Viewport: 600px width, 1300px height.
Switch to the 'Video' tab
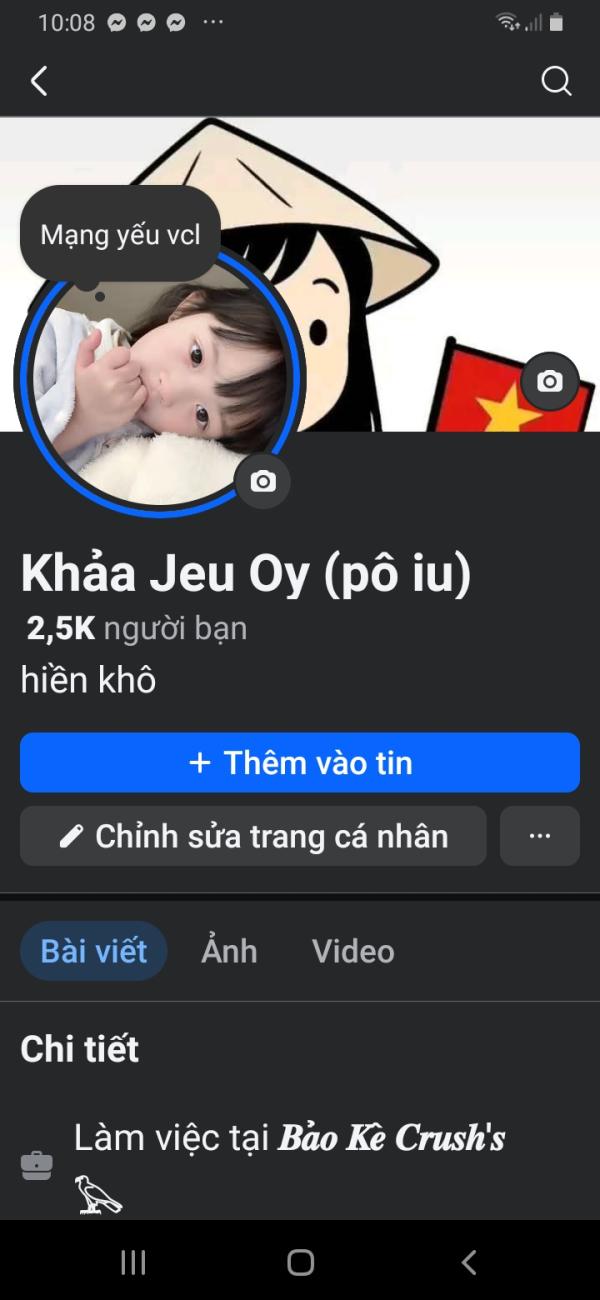point(353,951)
